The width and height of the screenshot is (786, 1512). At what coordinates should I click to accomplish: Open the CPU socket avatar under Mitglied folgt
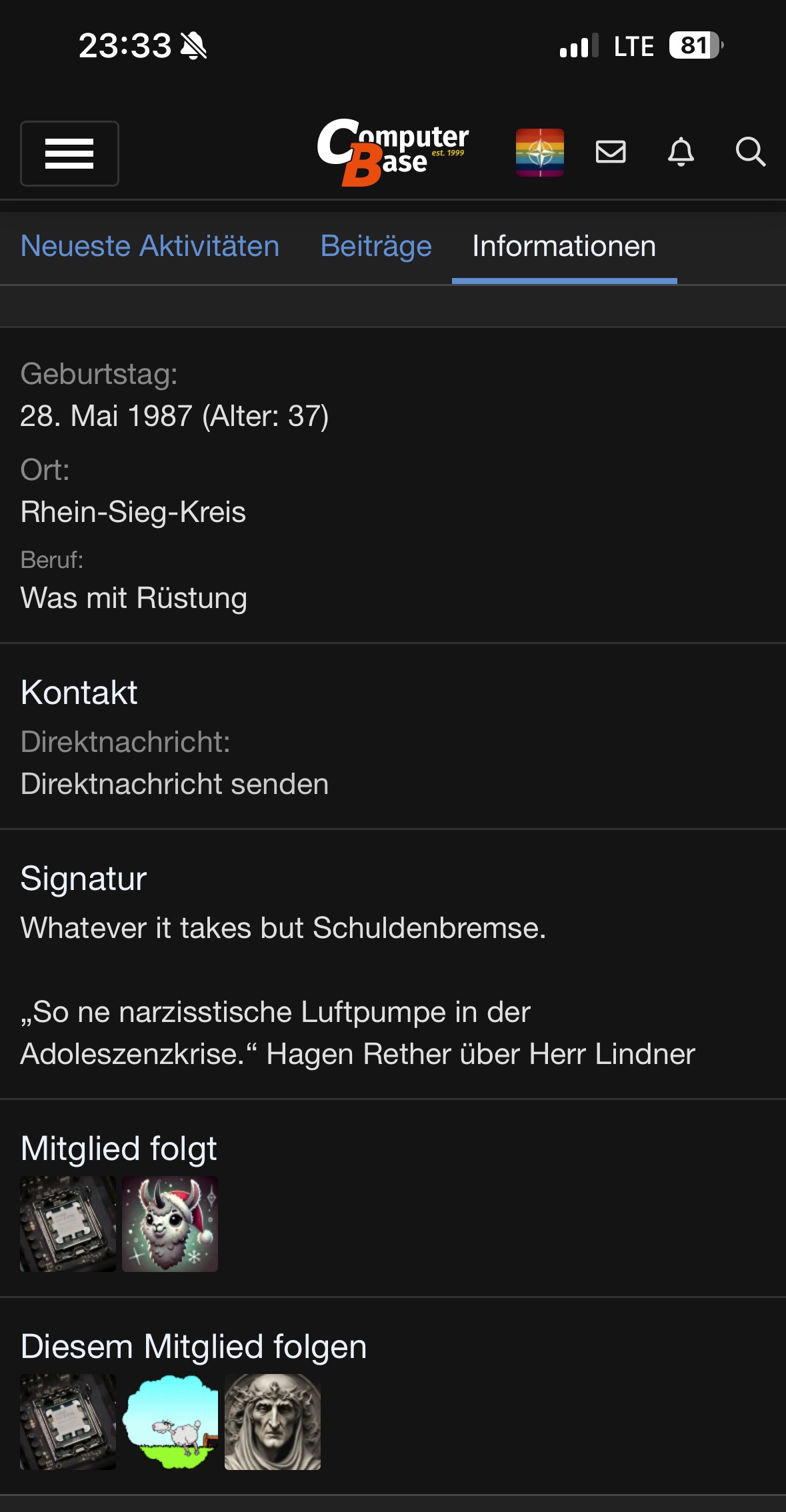(68, 1223)
